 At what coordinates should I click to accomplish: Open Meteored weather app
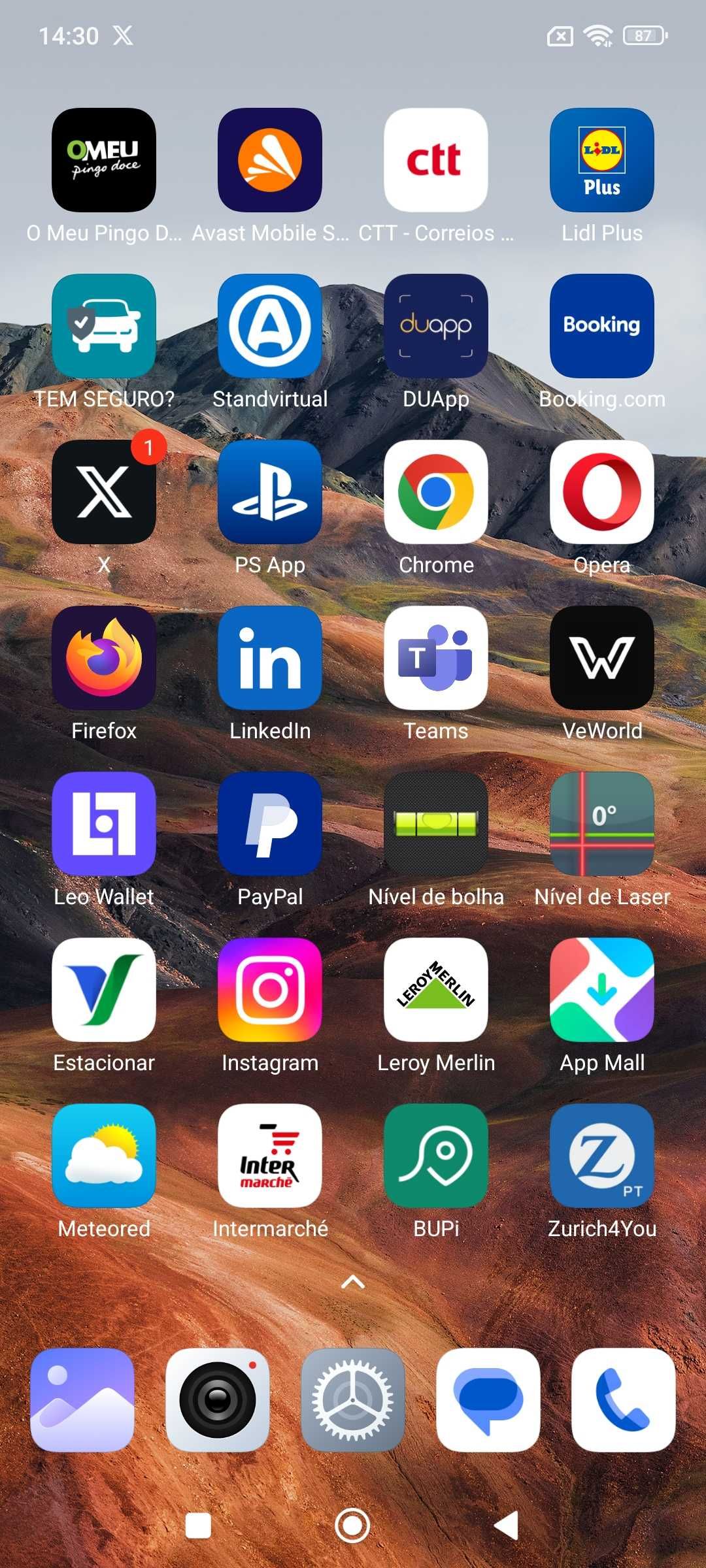(x=103, y=1156)
